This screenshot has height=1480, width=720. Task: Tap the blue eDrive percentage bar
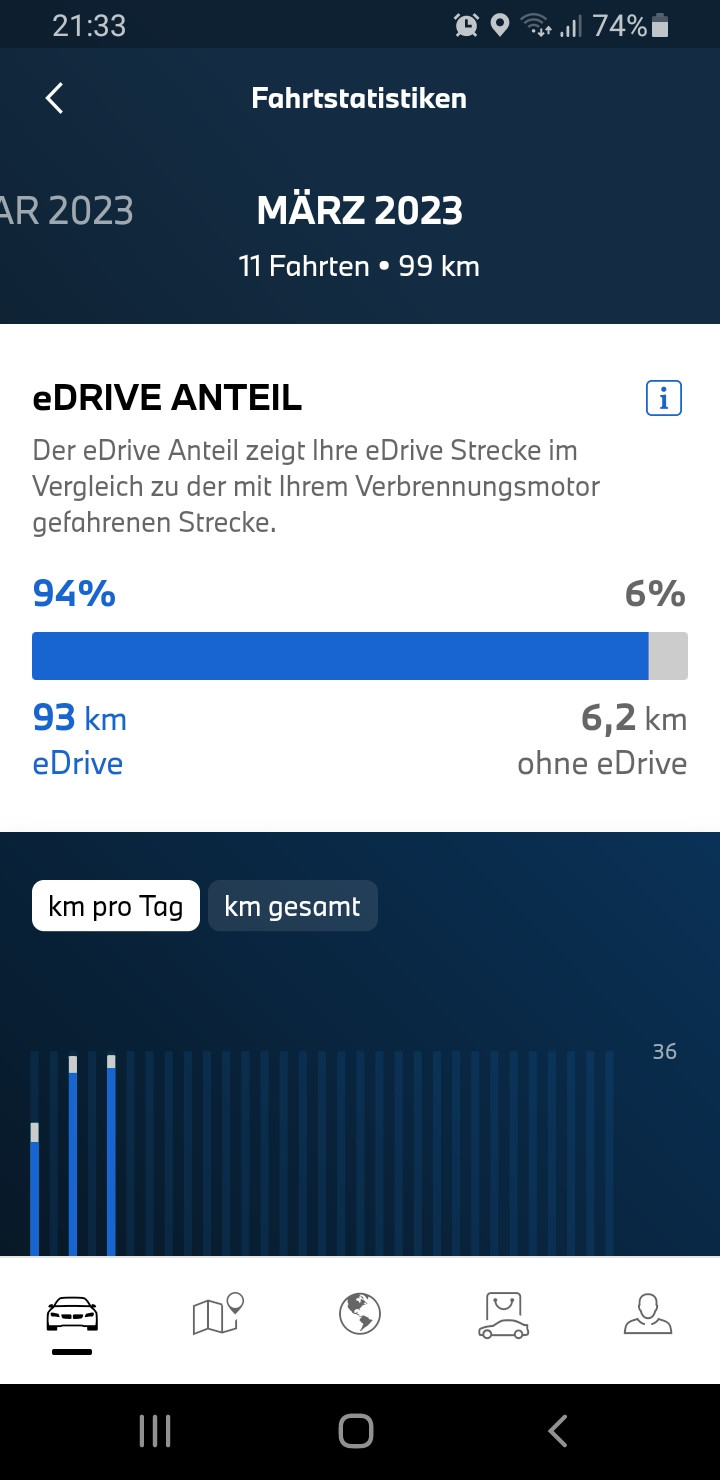340,655
